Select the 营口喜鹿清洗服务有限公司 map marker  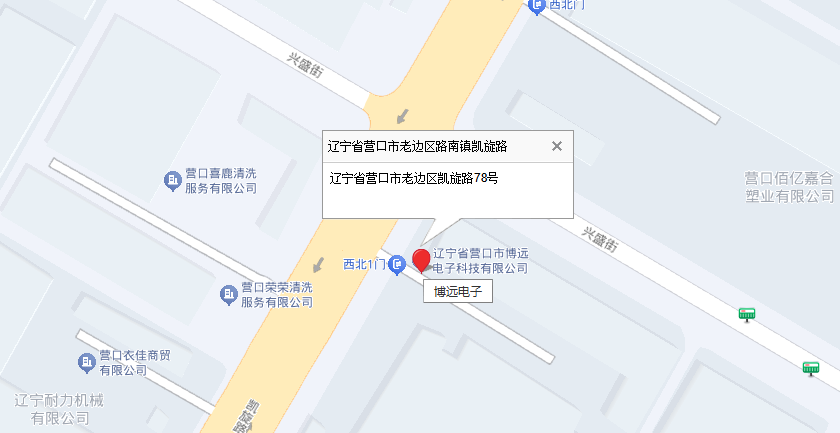point(172,180)
